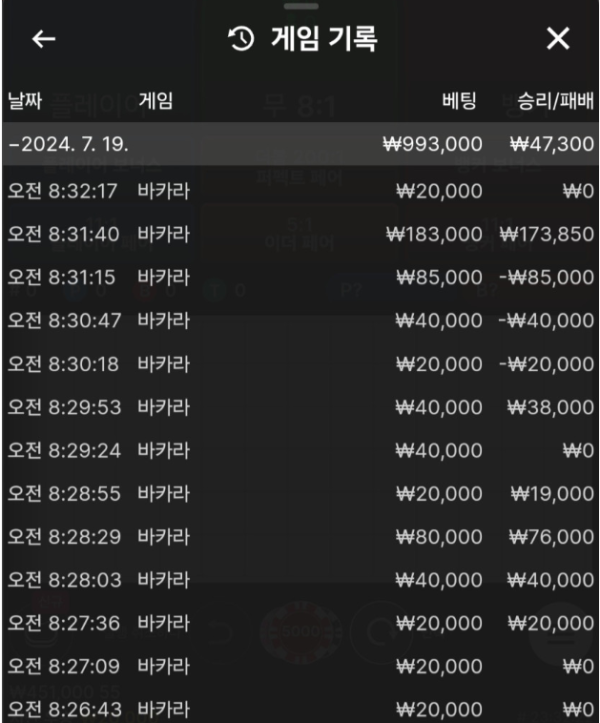Select the 오전 8:27:36 game entry

pyautogui.click(x=300, y=623)
